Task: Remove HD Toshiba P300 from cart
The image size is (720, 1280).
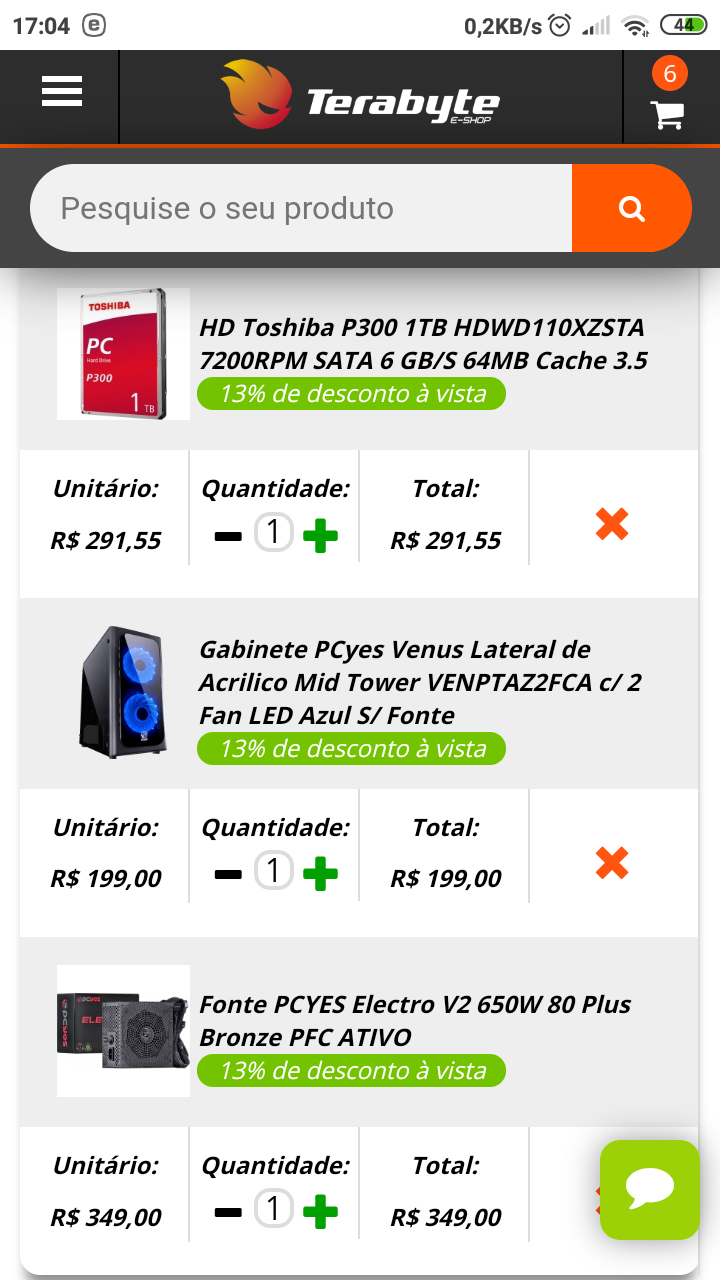Action: (x=612, y=523)
